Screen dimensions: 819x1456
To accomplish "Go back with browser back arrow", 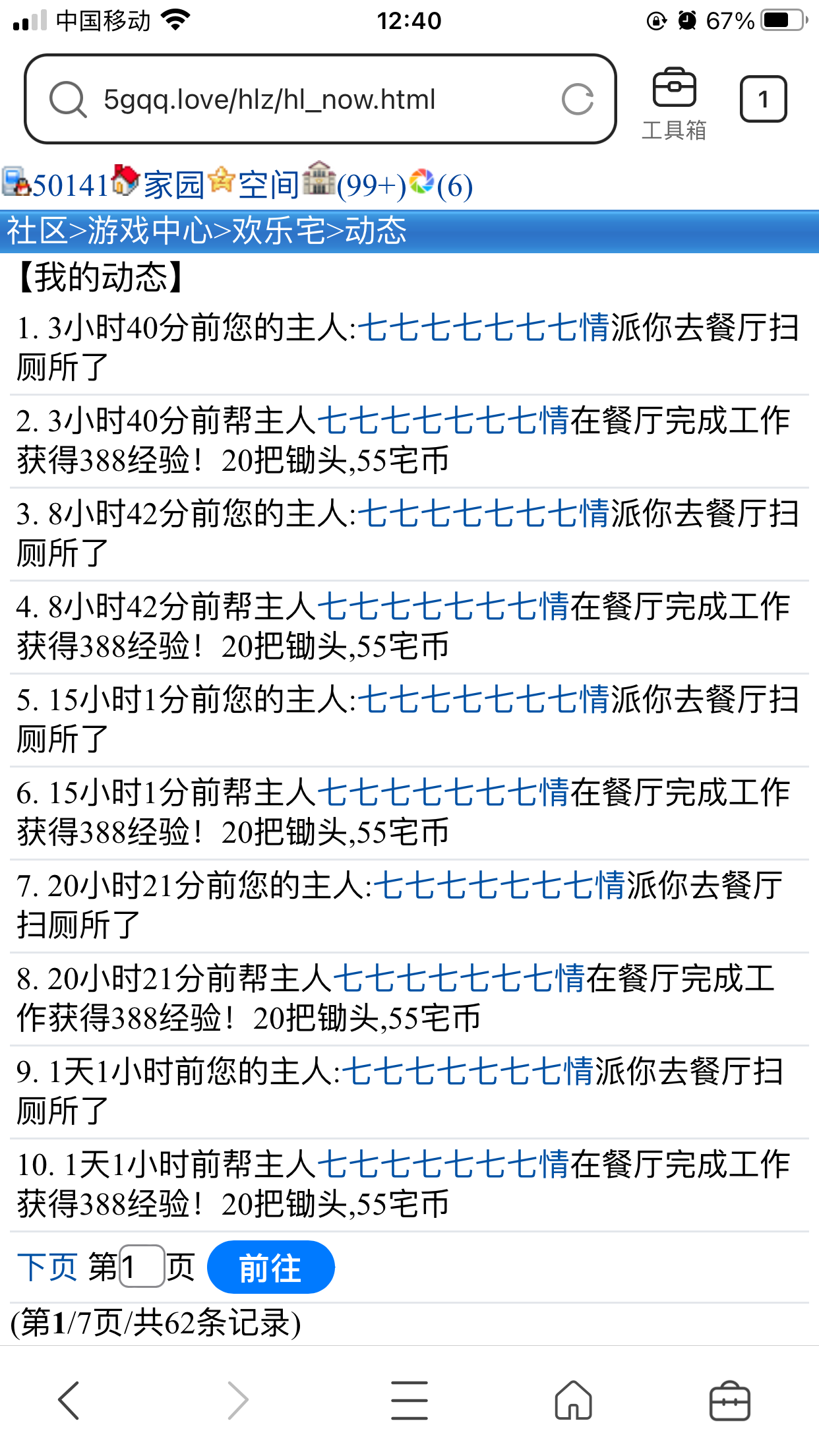I will (69, 1400).
